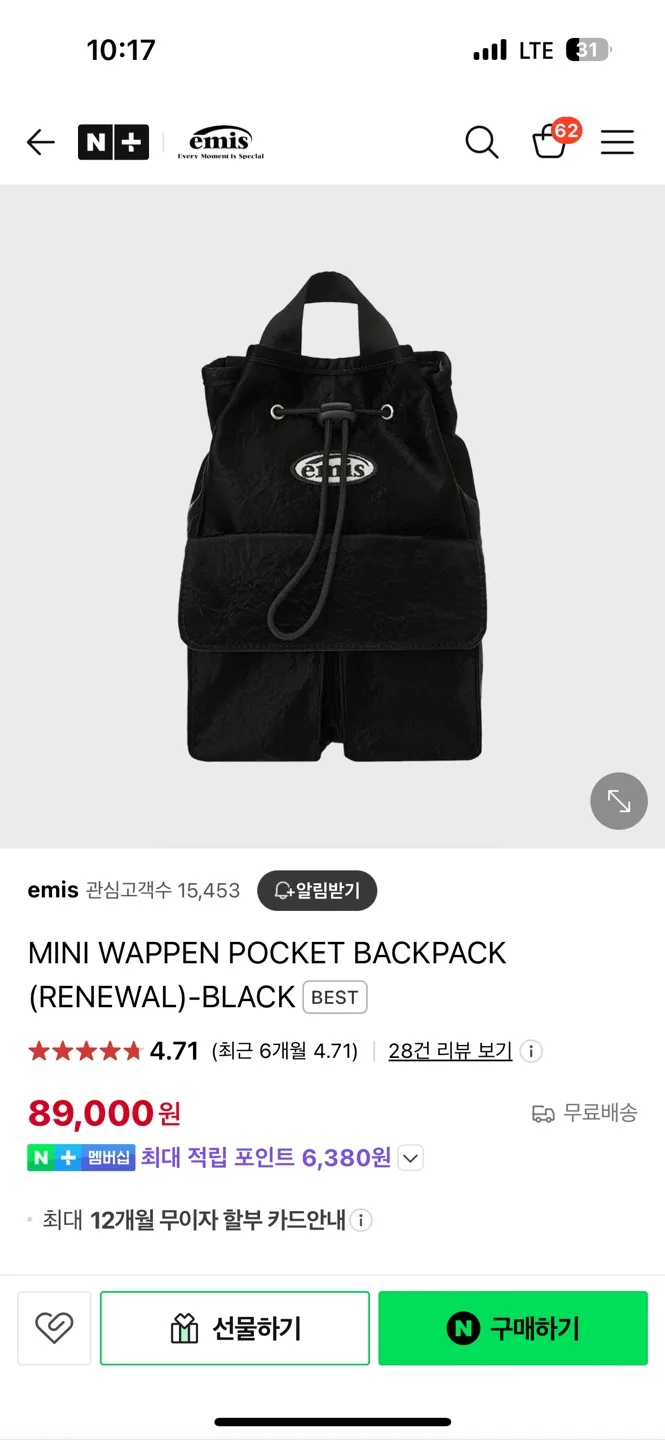Open the search magnifier
This screenshot has height=1440, width=665.
point(481,143)
